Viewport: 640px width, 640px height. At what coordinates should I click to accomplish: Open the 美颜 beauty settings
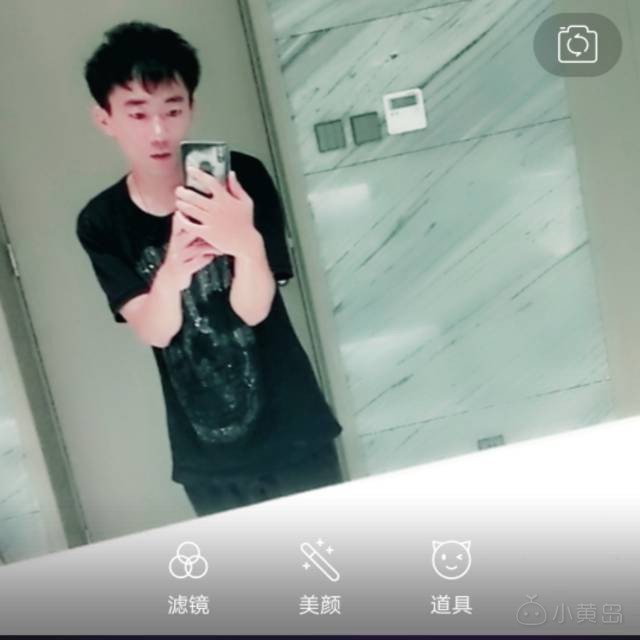[x=320, y=574]
